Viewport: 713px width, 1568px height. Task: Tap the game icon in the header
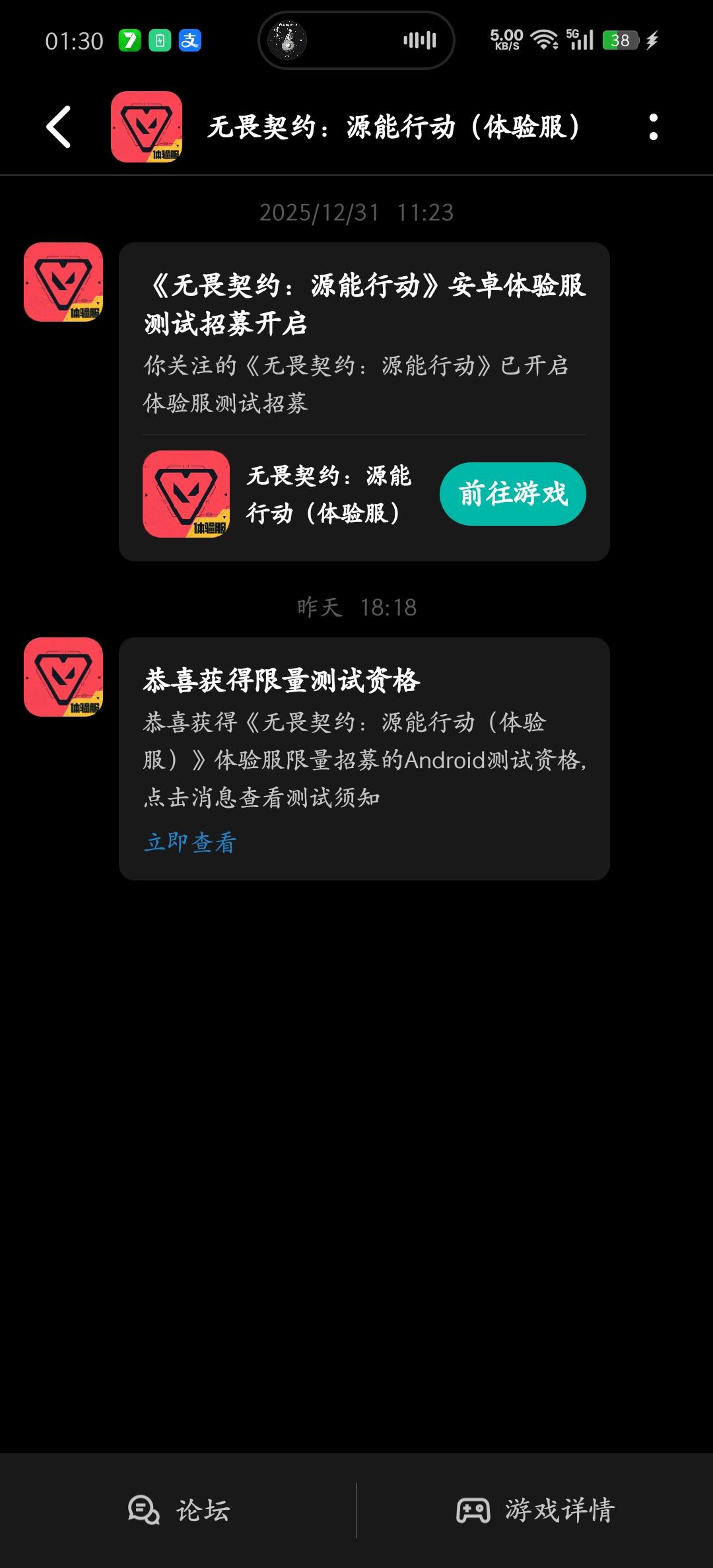[x=147, y=127]
